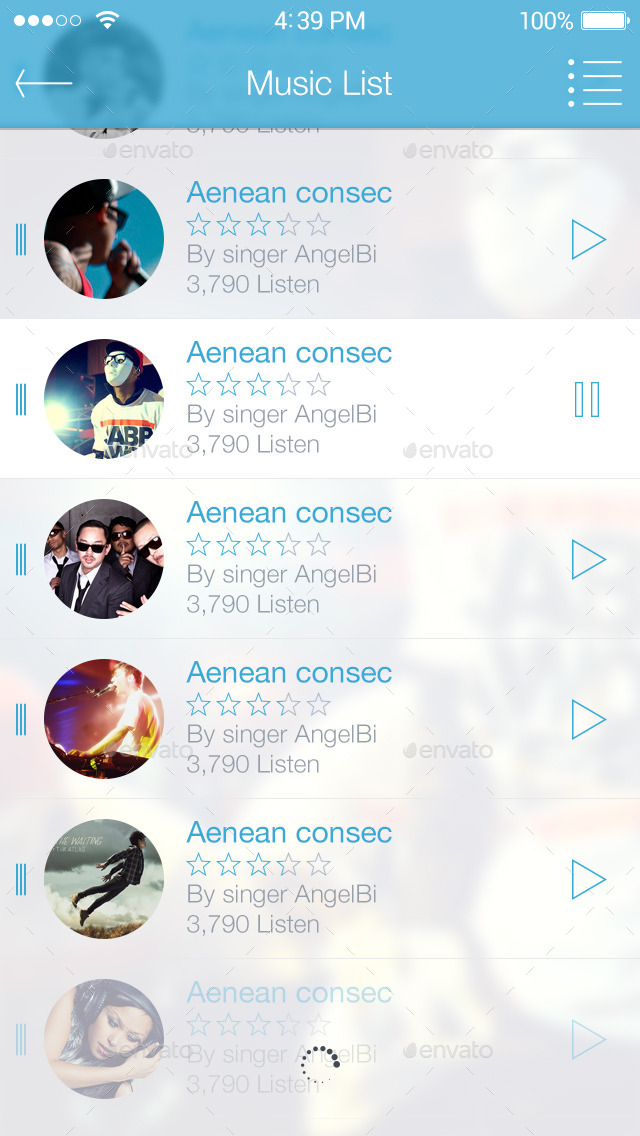Open the masked performer's round cover photo
Image resolution: width=640 pixels, height=1136 pixels.
[104, 399]
